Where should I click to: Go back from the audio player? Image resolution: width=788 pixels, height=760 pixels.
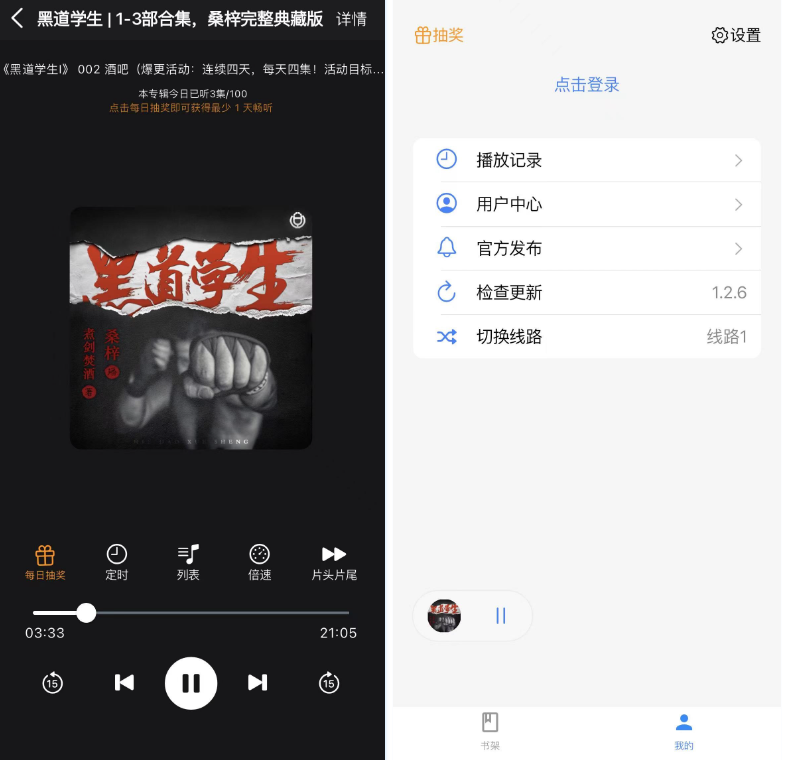click(x=17, y=18)
